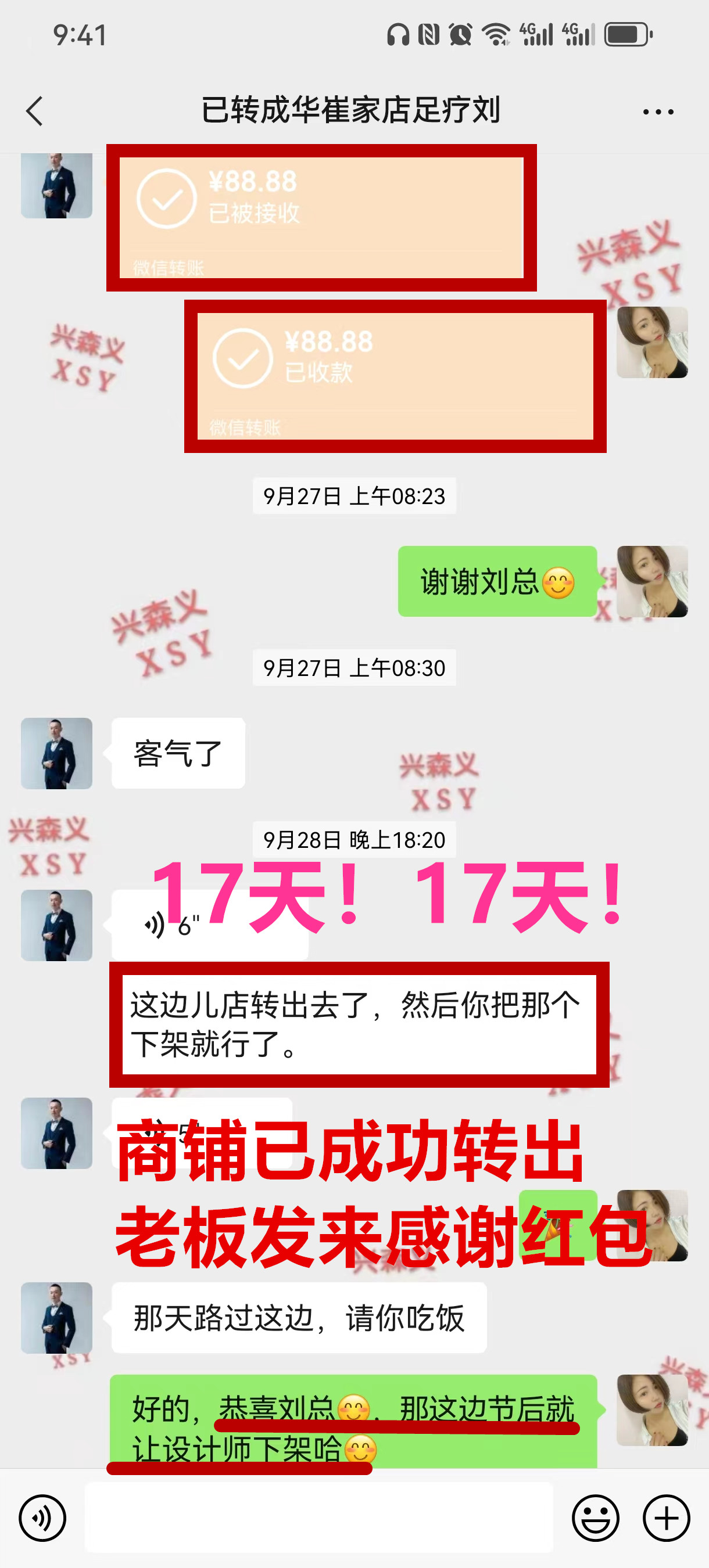709x1568 pixels.
Task: Open the chat's three-dot menu
Action: click(x=658, y=112)
